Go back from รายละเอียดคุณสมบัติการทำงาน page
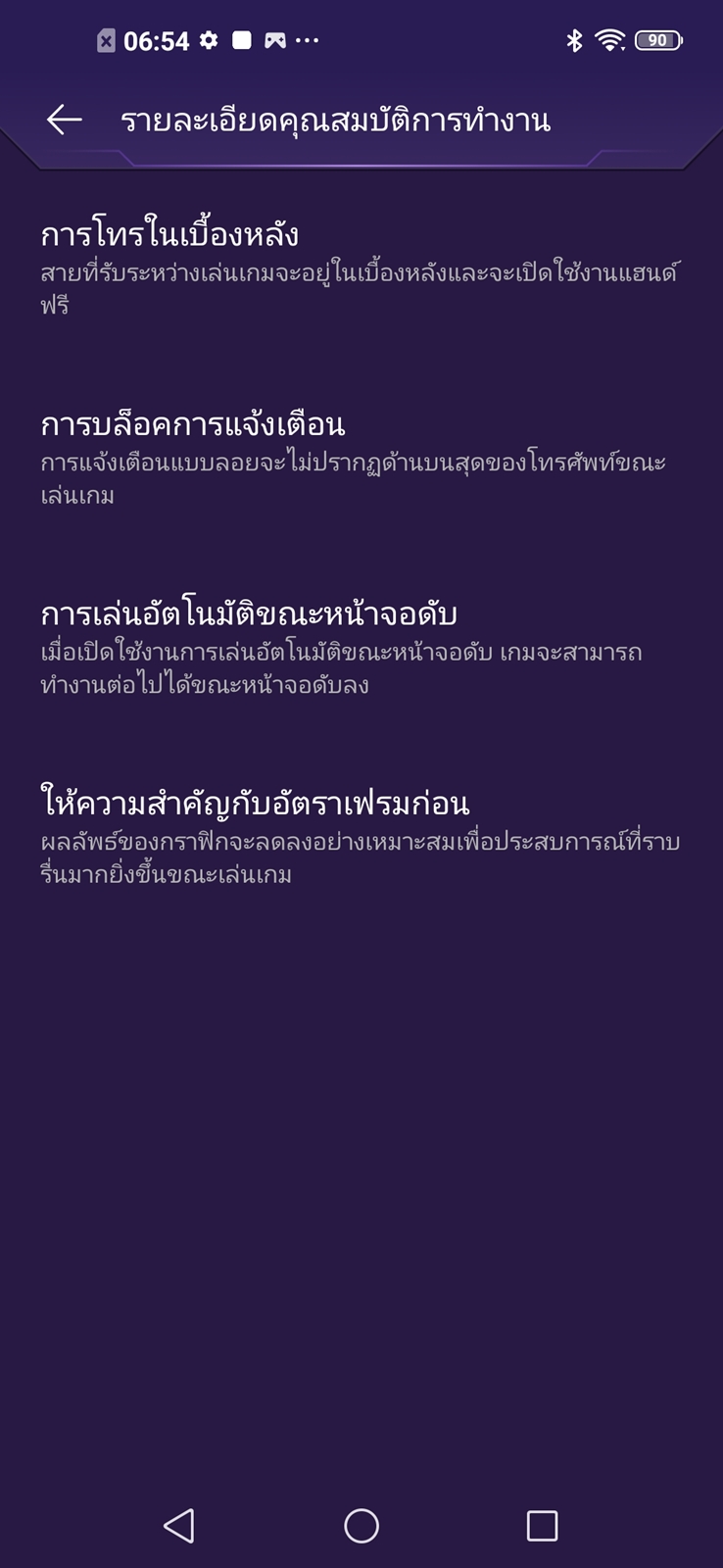The height and width of the screenshot is (1568, 723). coord(64,120)
